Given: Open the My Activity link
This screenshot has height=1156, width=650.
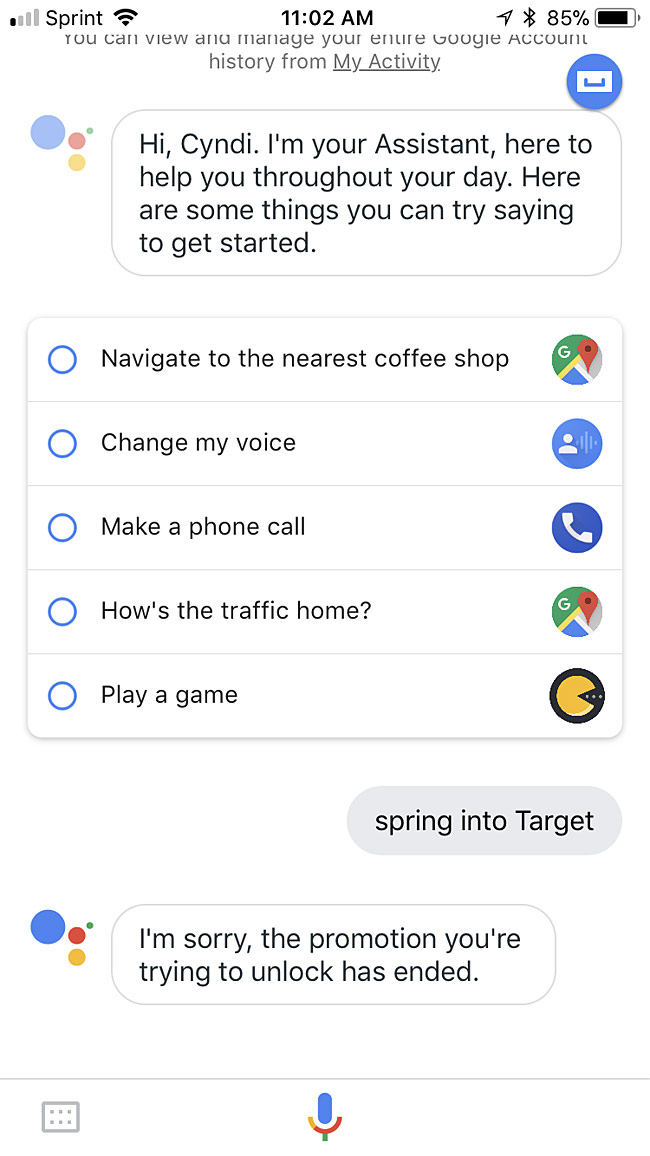Looking at the screenshot, I should click(386, 62).
